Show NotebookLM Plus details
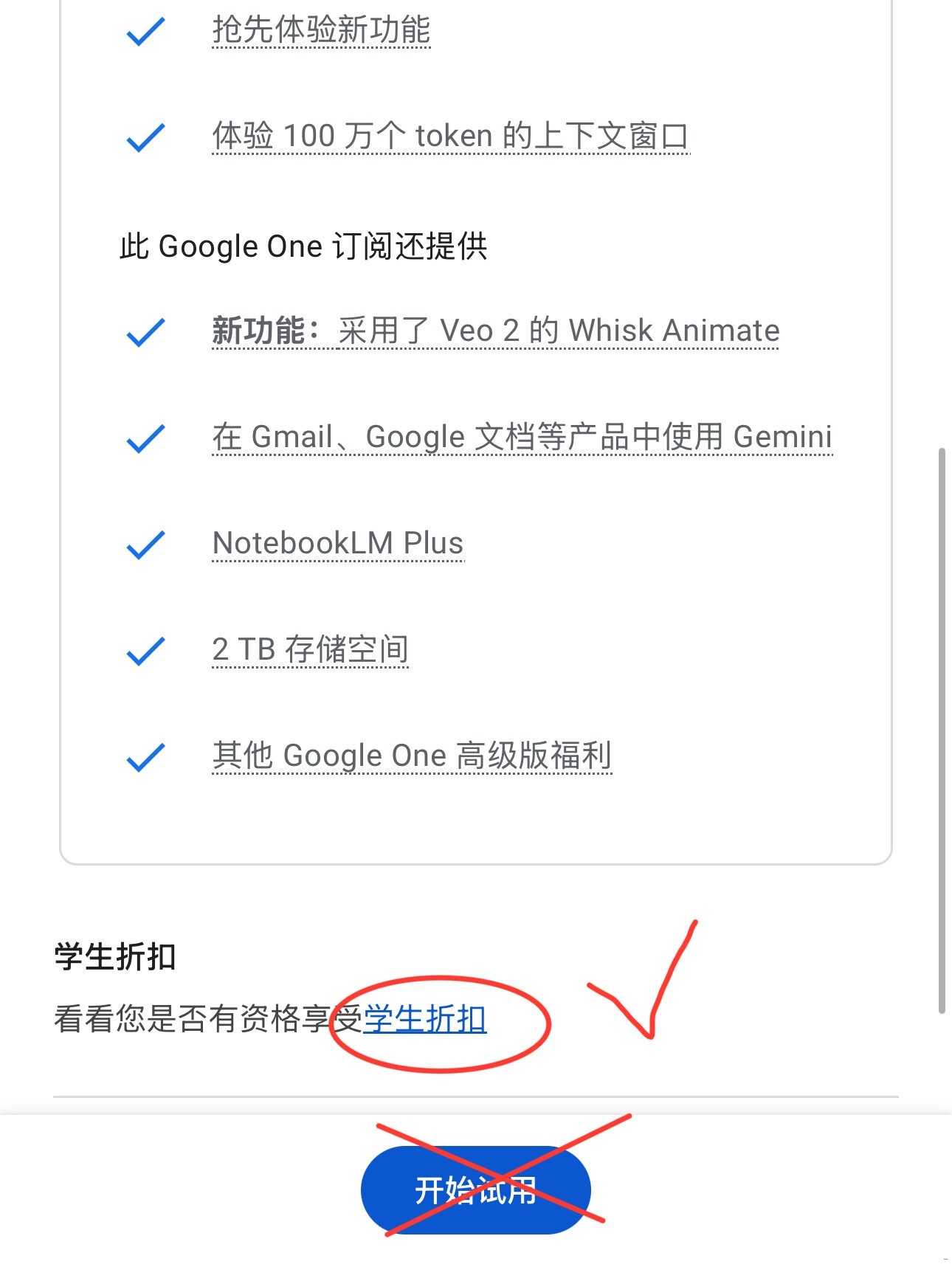 [338, 543]
